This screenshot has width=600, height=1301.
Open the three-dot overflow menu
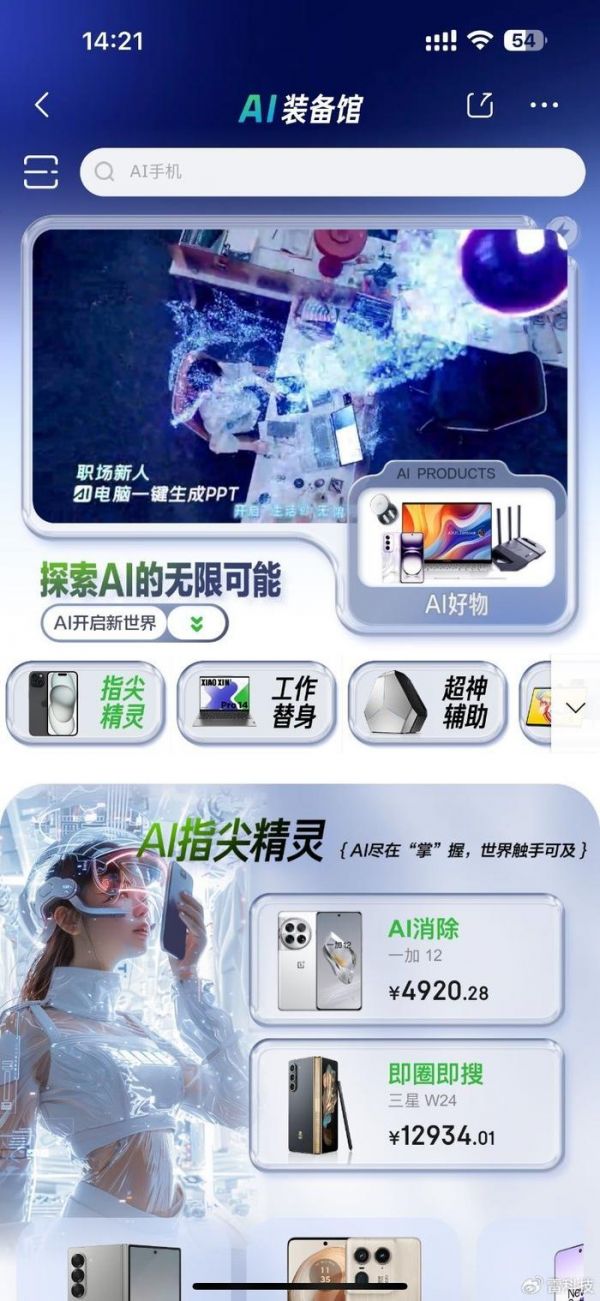(544, 105)
